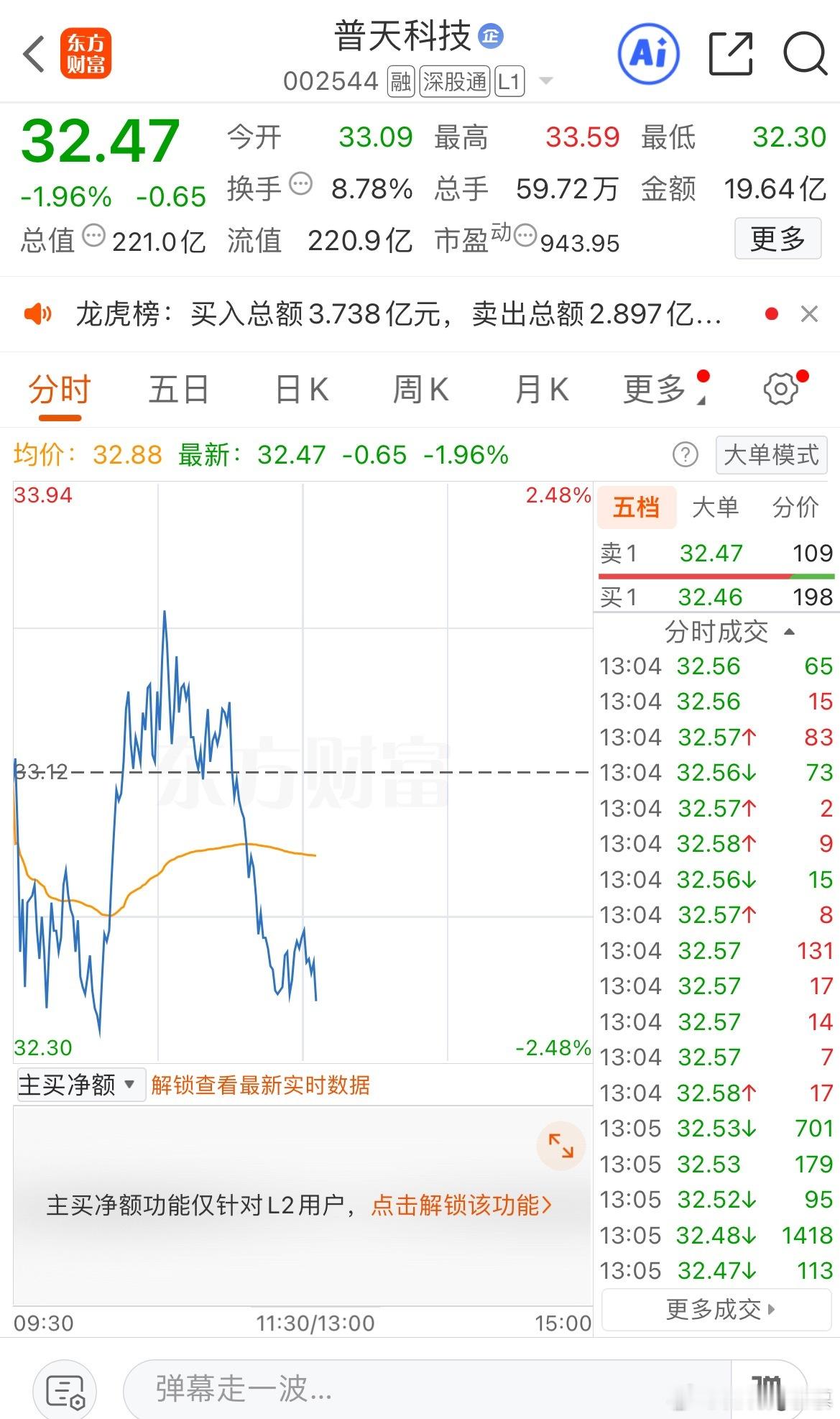840x1419 pixels.
Task: Expand the chart with the fullscreen arrows icon
Action: click(x=561, y=1146)
